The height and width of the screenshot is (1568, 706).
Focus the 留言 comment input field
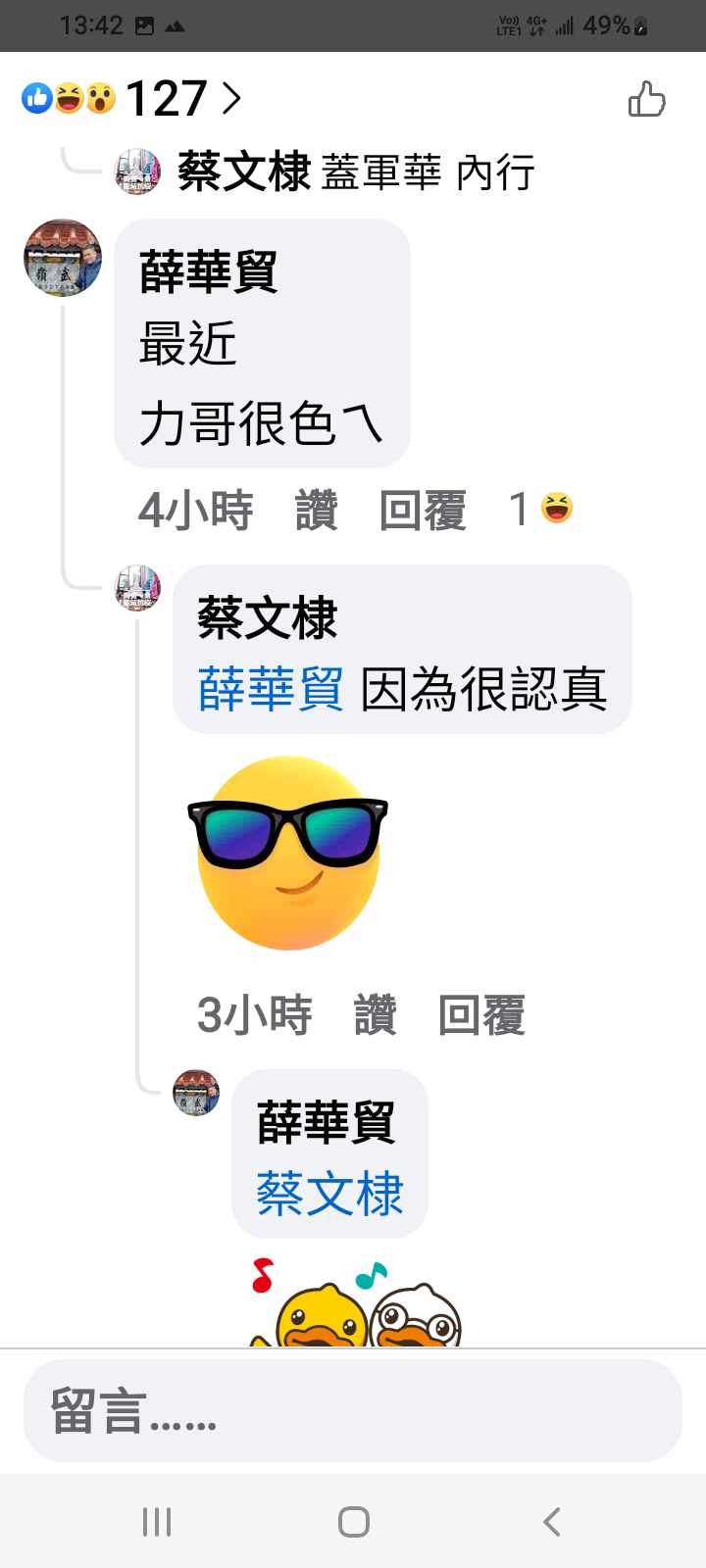[352, 1411]
